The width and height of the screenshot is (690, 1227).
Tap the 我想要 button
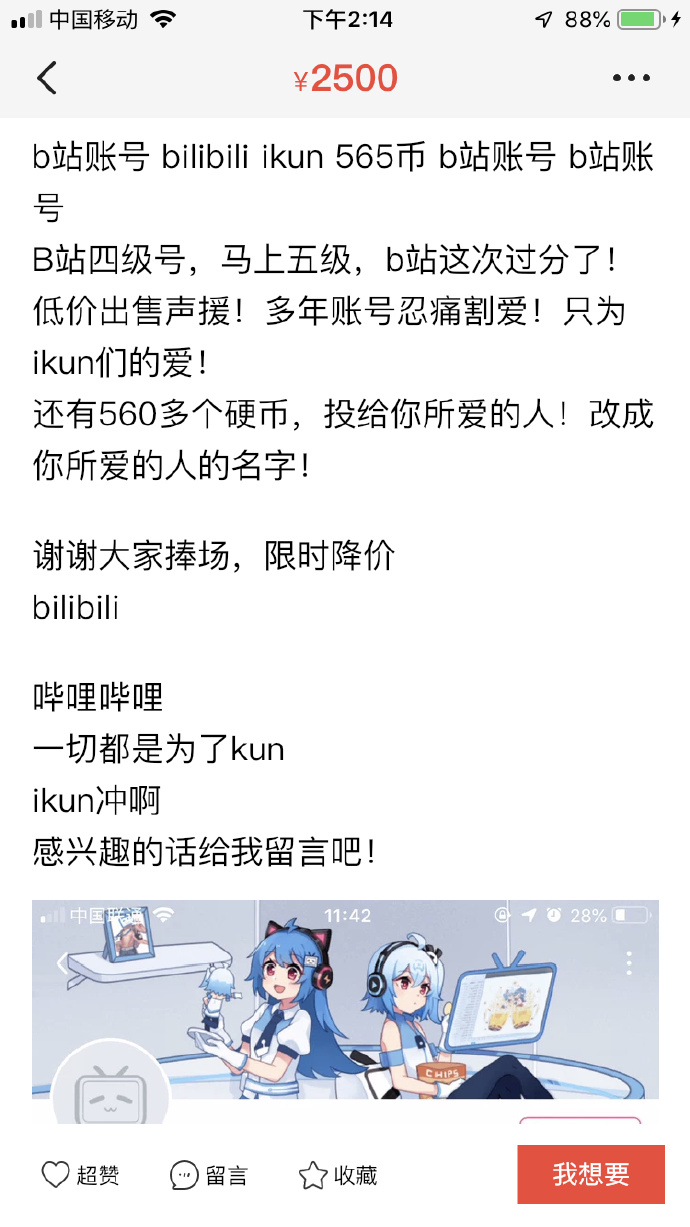590,1174
